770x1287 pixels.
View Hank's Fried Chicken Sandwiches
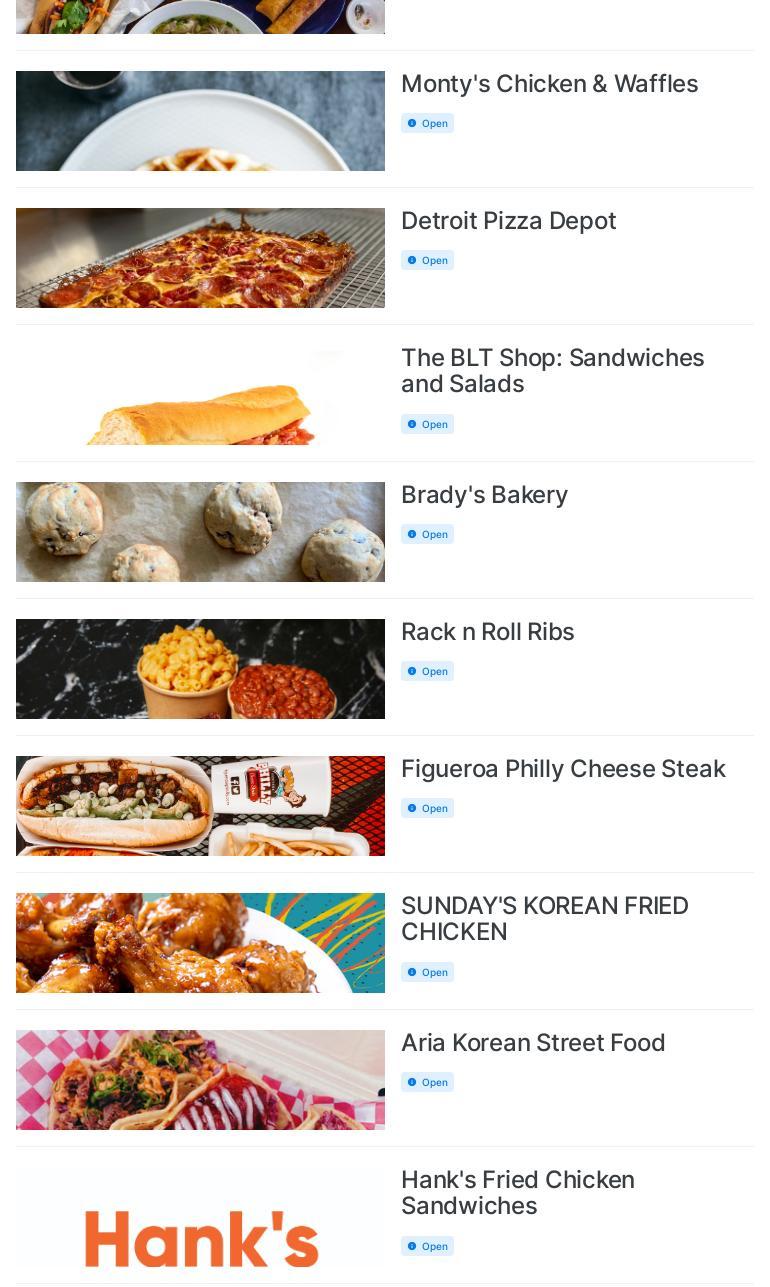[517, 1193]
